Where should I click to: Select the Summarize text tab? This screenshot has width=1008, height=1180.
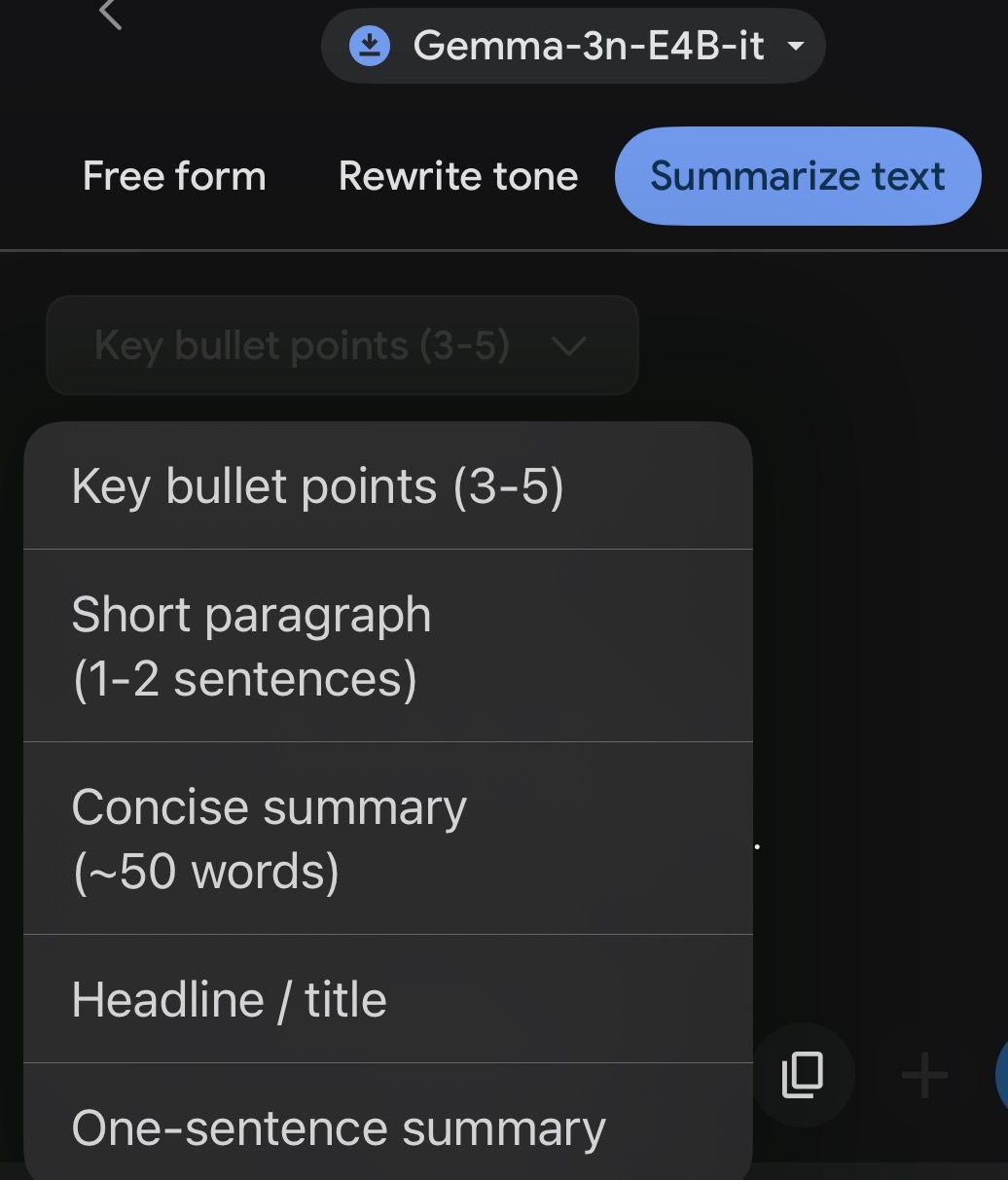798,176
